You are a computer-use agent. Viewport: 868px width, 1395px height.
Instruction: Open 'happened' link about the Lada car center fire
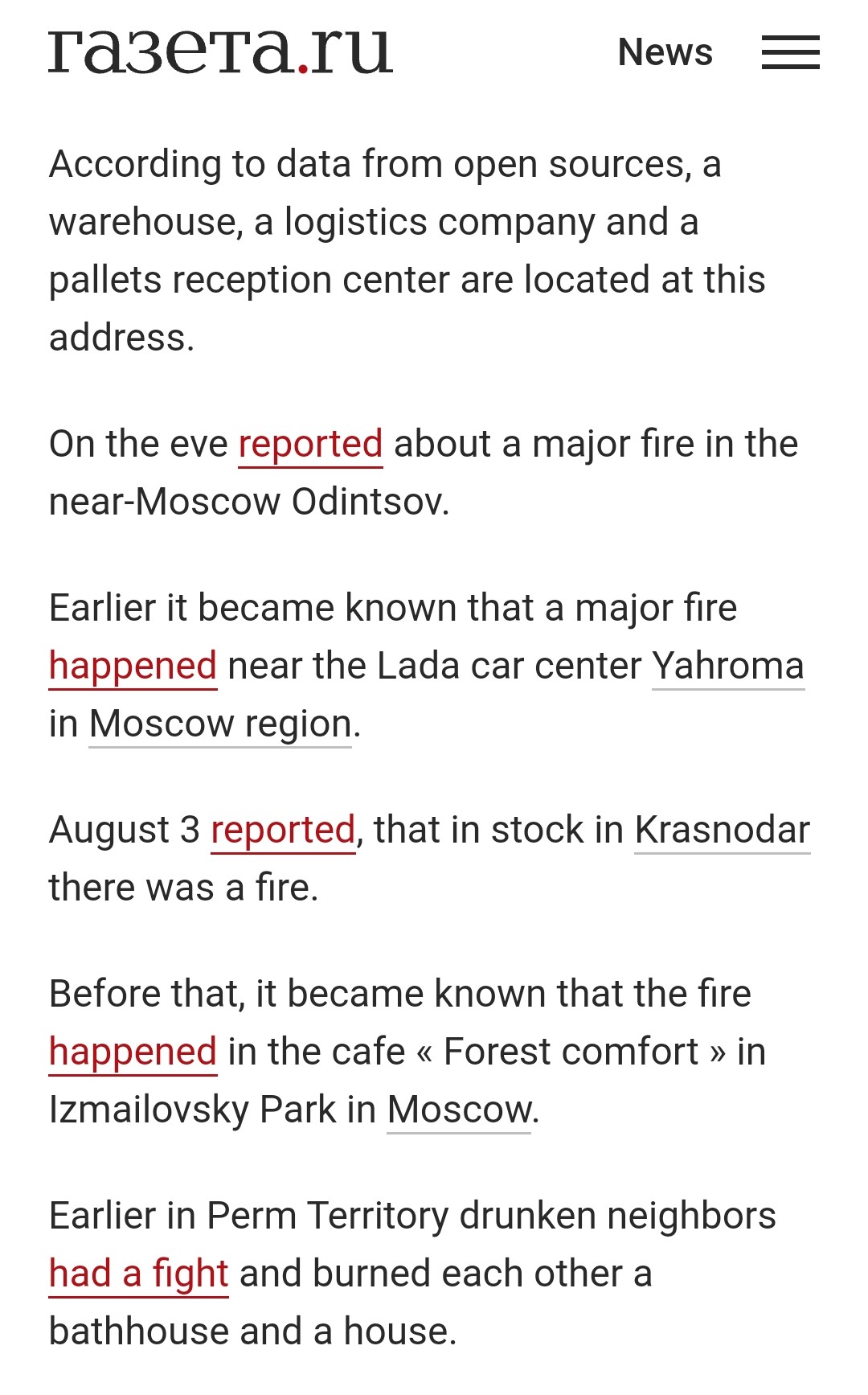click(133, 666)
